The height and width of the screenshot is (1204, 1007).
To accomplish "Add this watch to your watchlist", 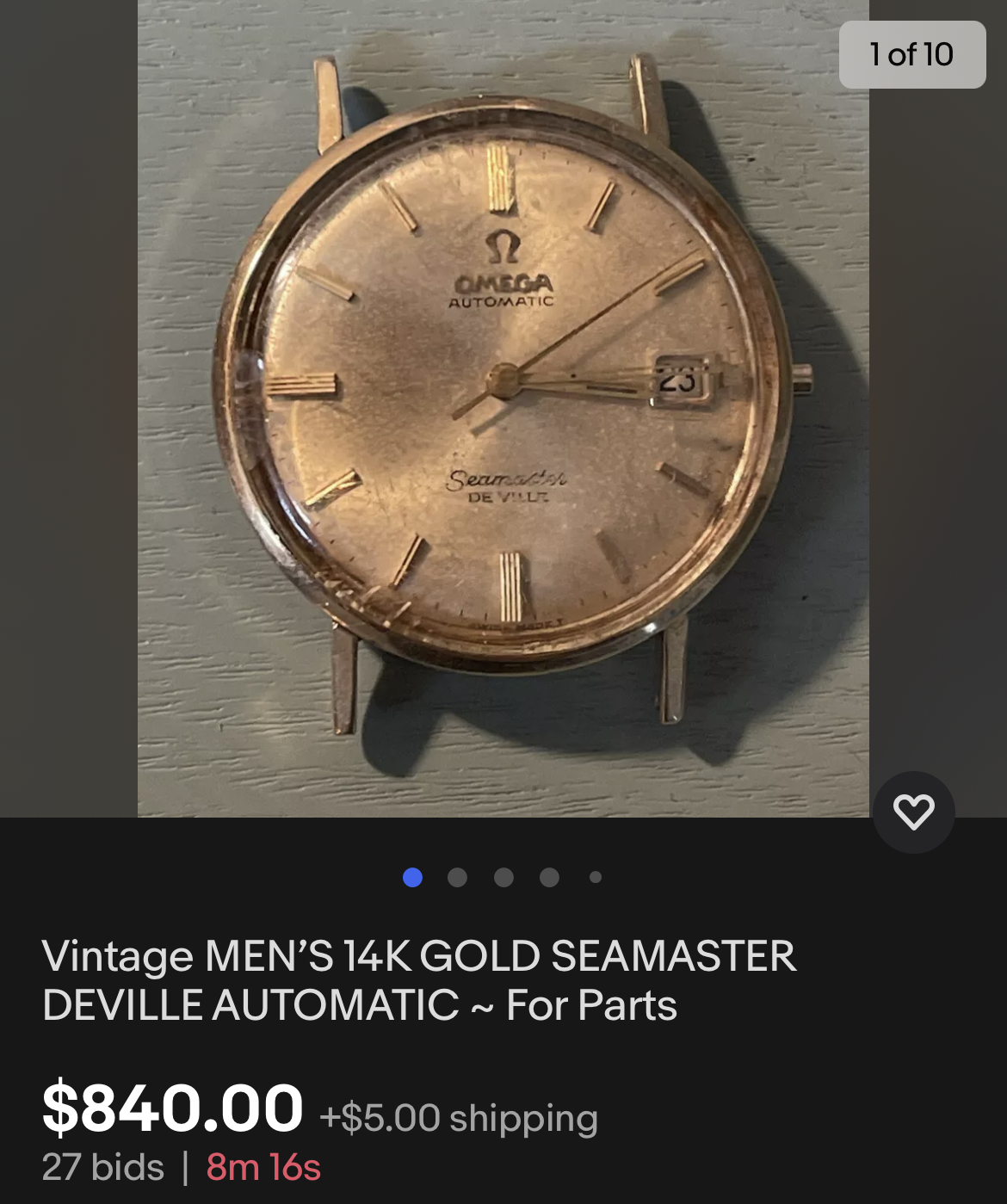I will pyautogui.click(x=913, y=812).
